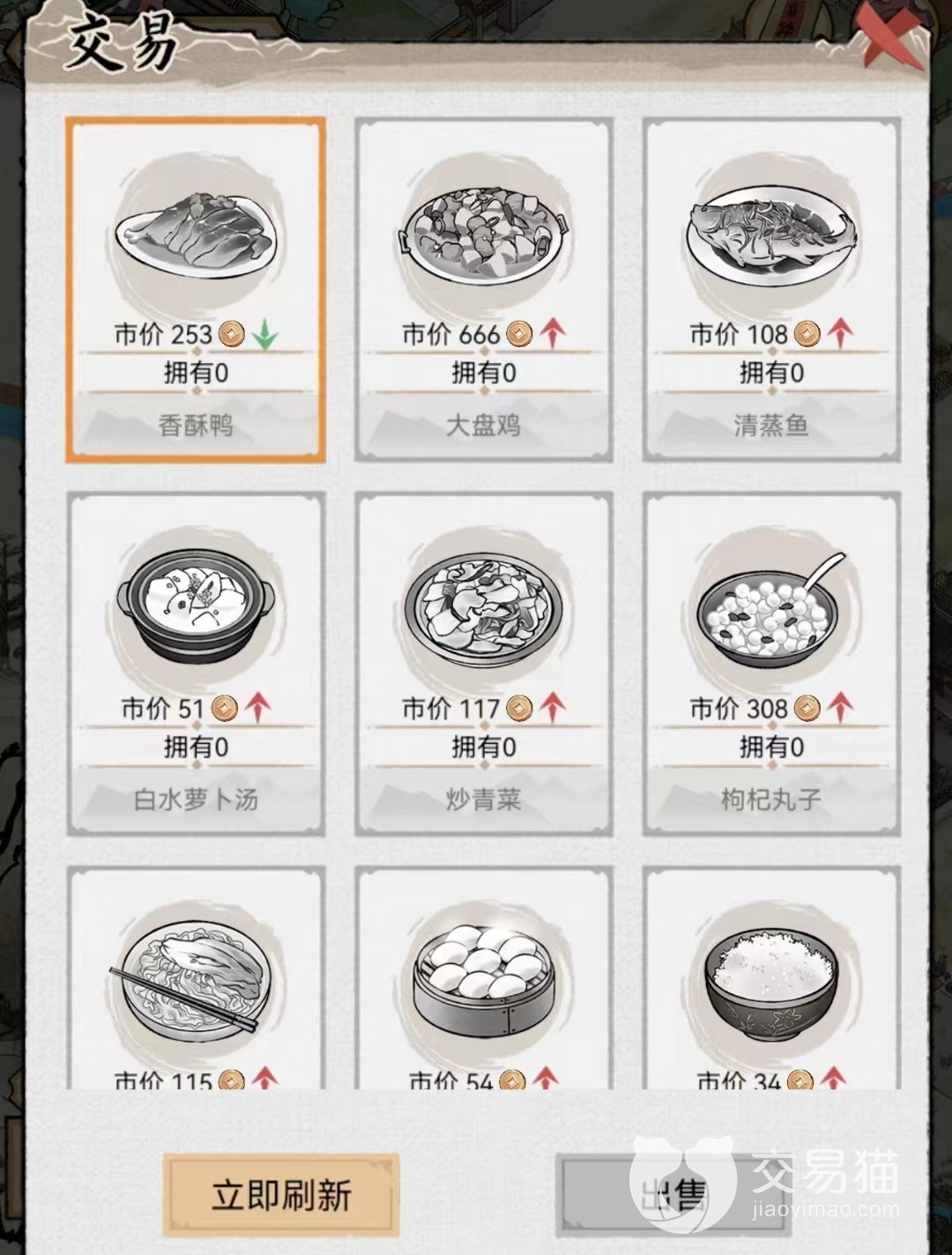Choose the 清蒸鱼 dish card
Screen dimensions: 952x1255
click(x=771, y=289)
